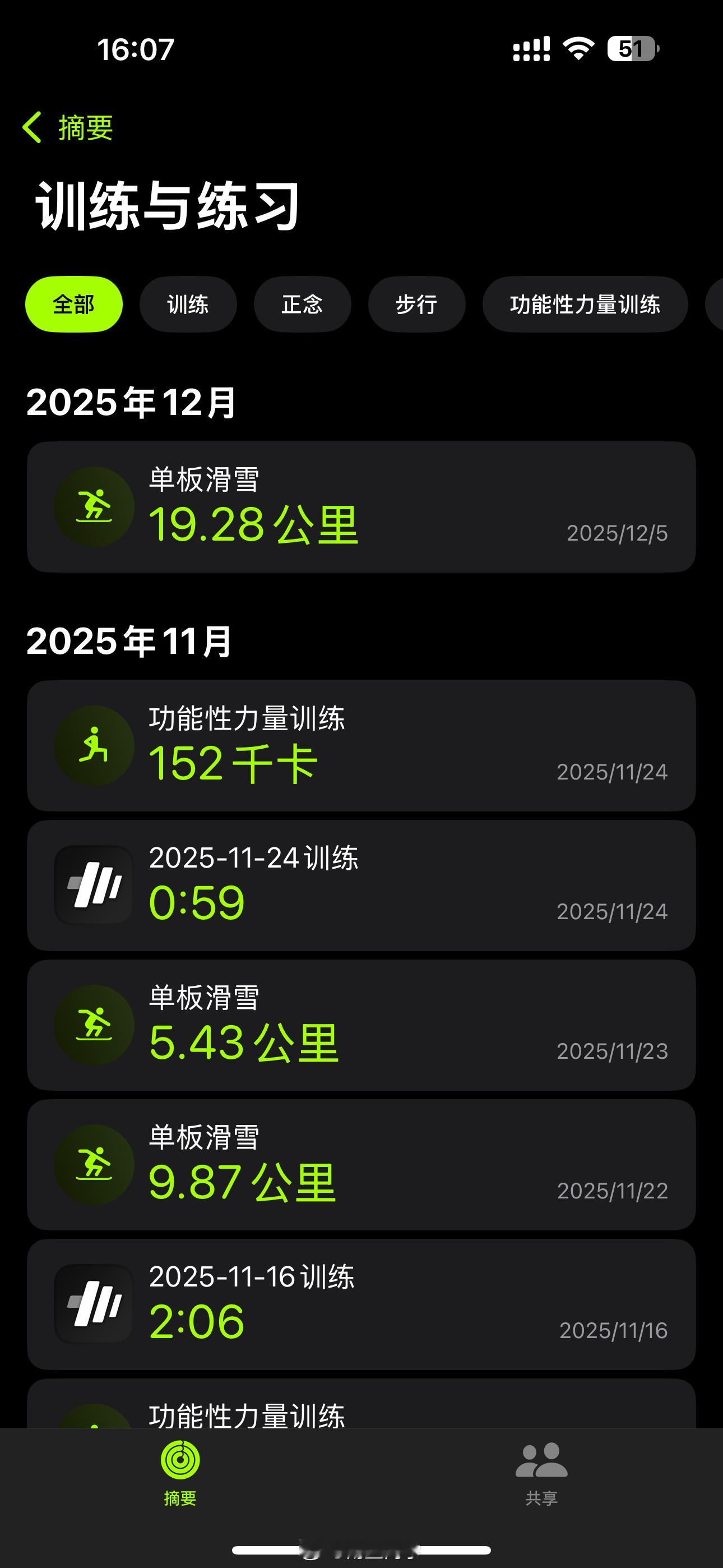Tap the 功能性力量训练 filter chip

pos(585,304)
